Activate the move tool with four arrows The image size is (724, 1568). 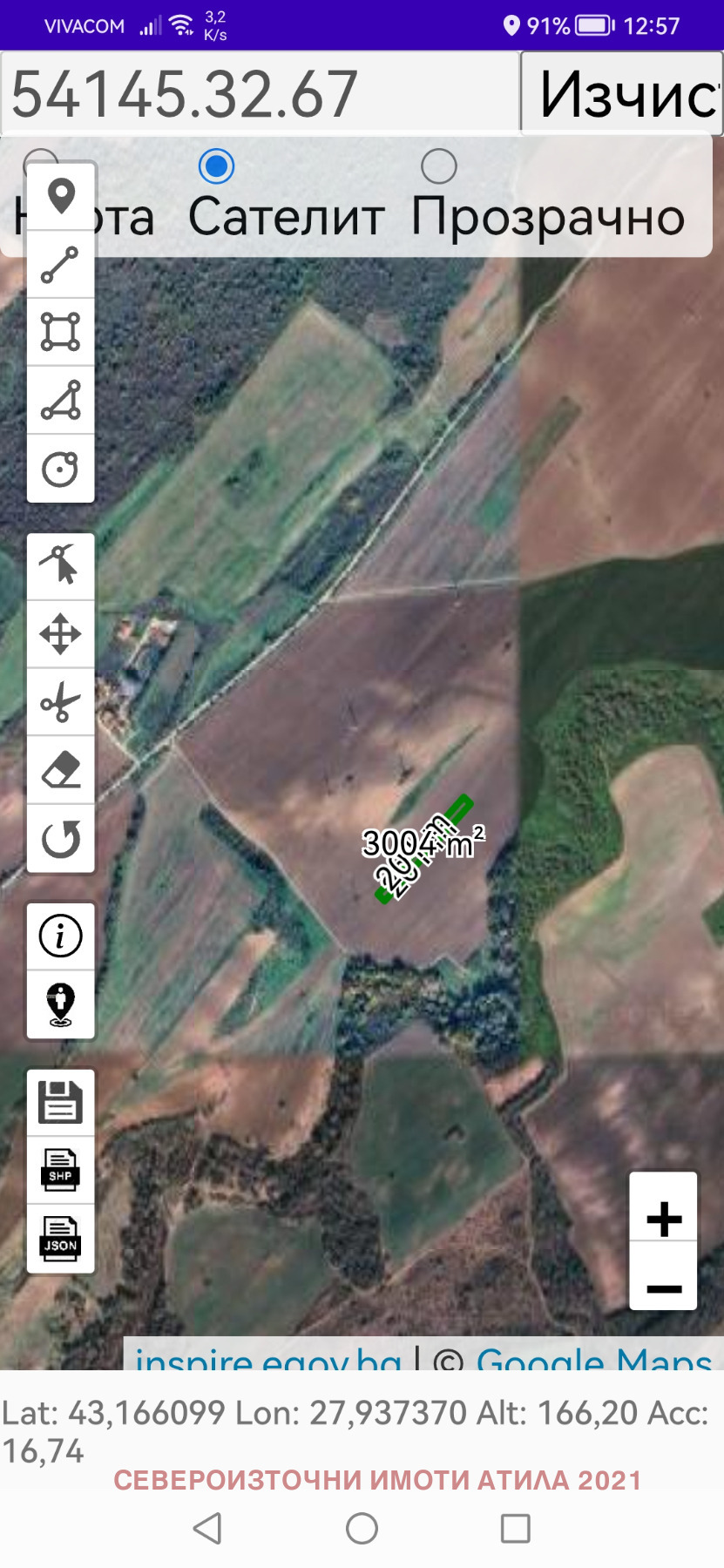pos(61,633)
